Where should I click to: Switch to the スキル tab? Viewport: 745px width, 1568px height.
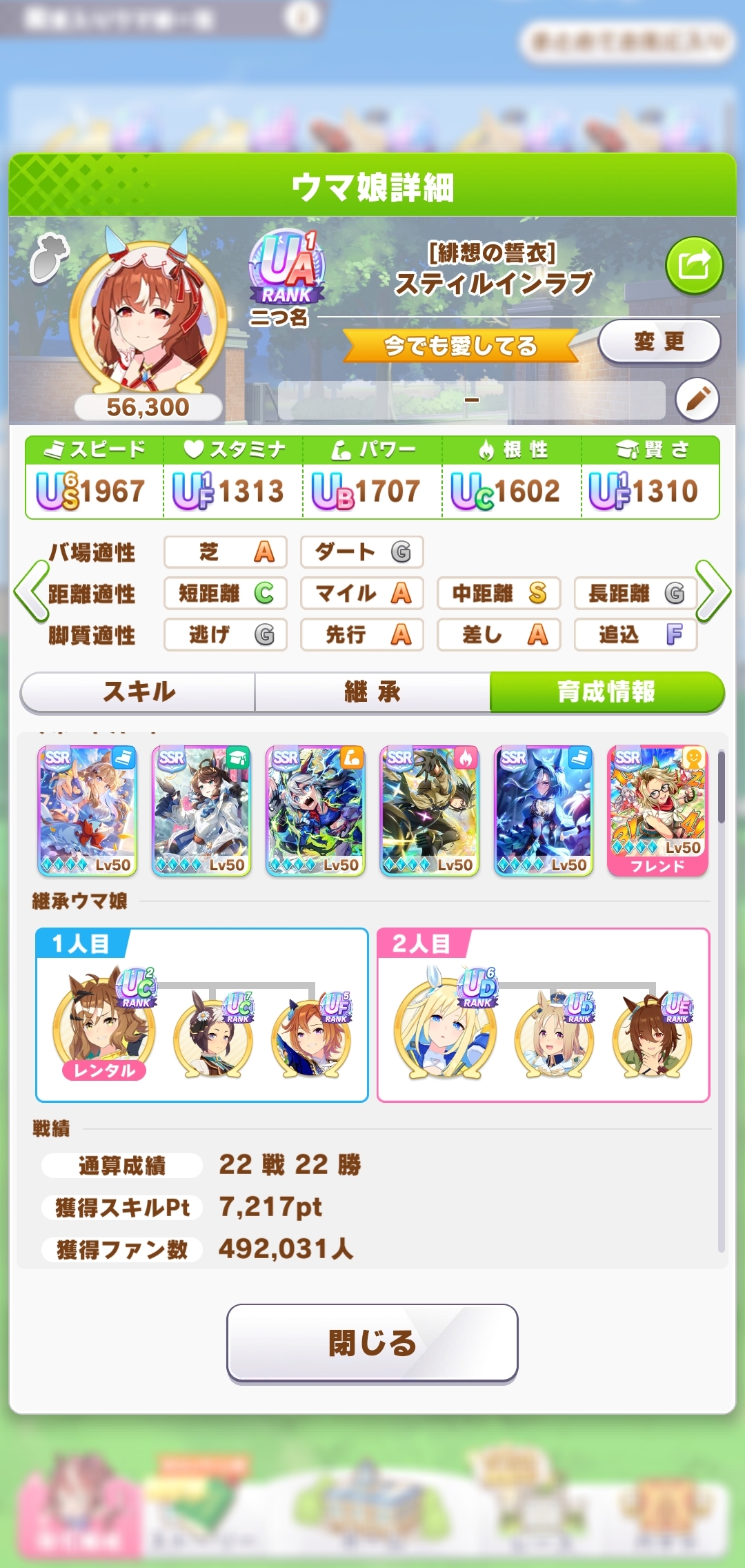[x=139, y=692]
